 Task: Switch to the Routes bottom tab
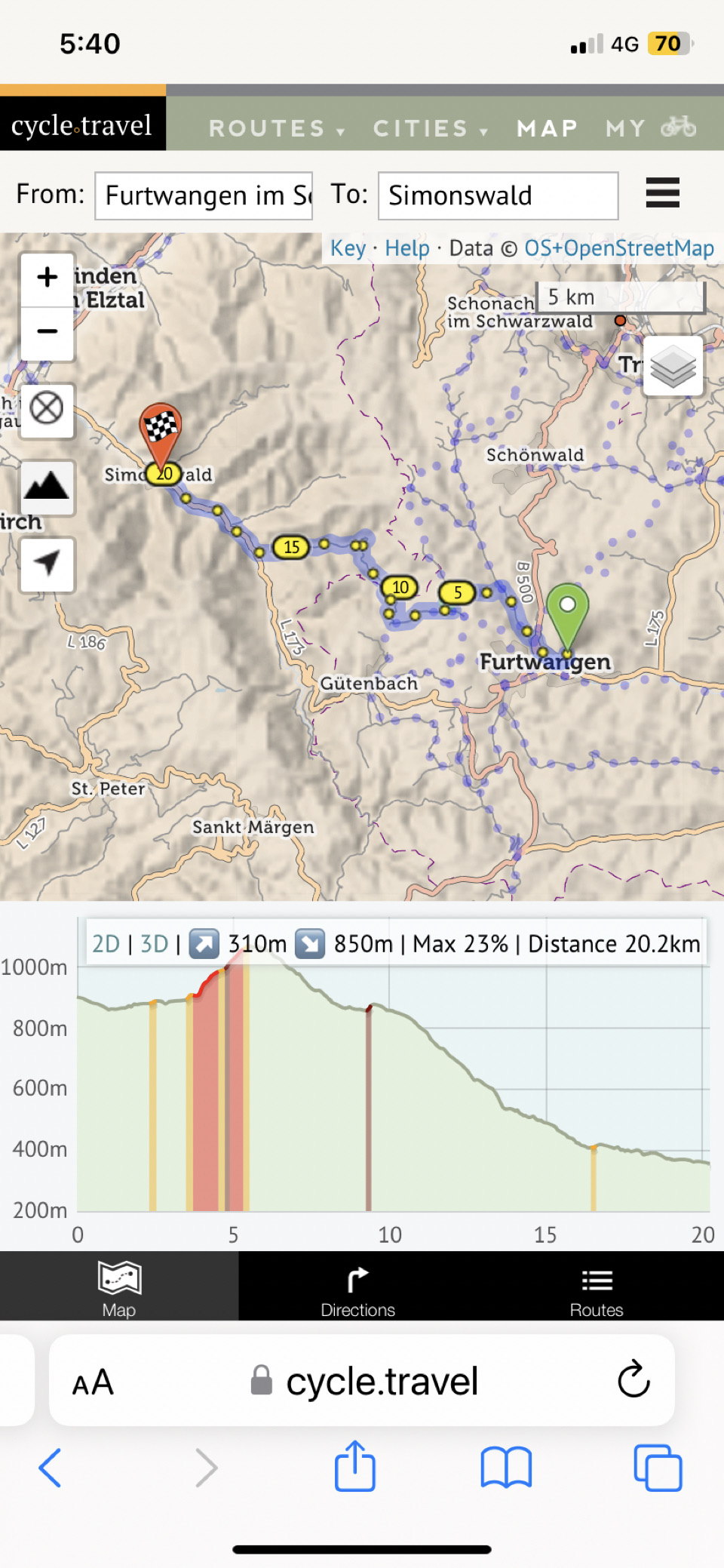(x=596, y=1288)
